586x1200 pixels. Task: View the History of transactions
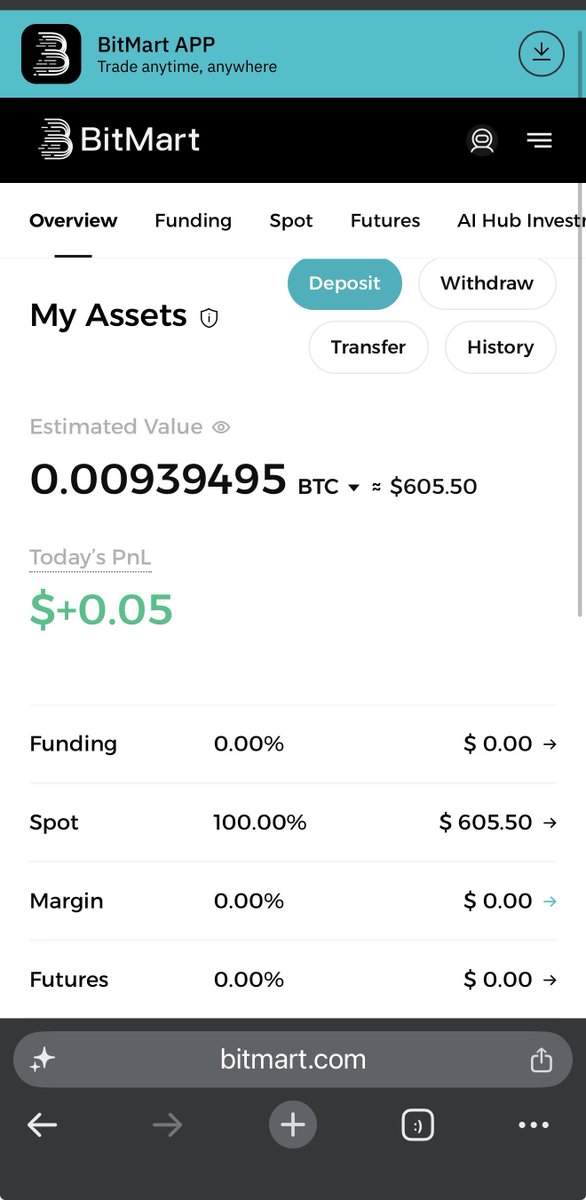pos(500,347)
